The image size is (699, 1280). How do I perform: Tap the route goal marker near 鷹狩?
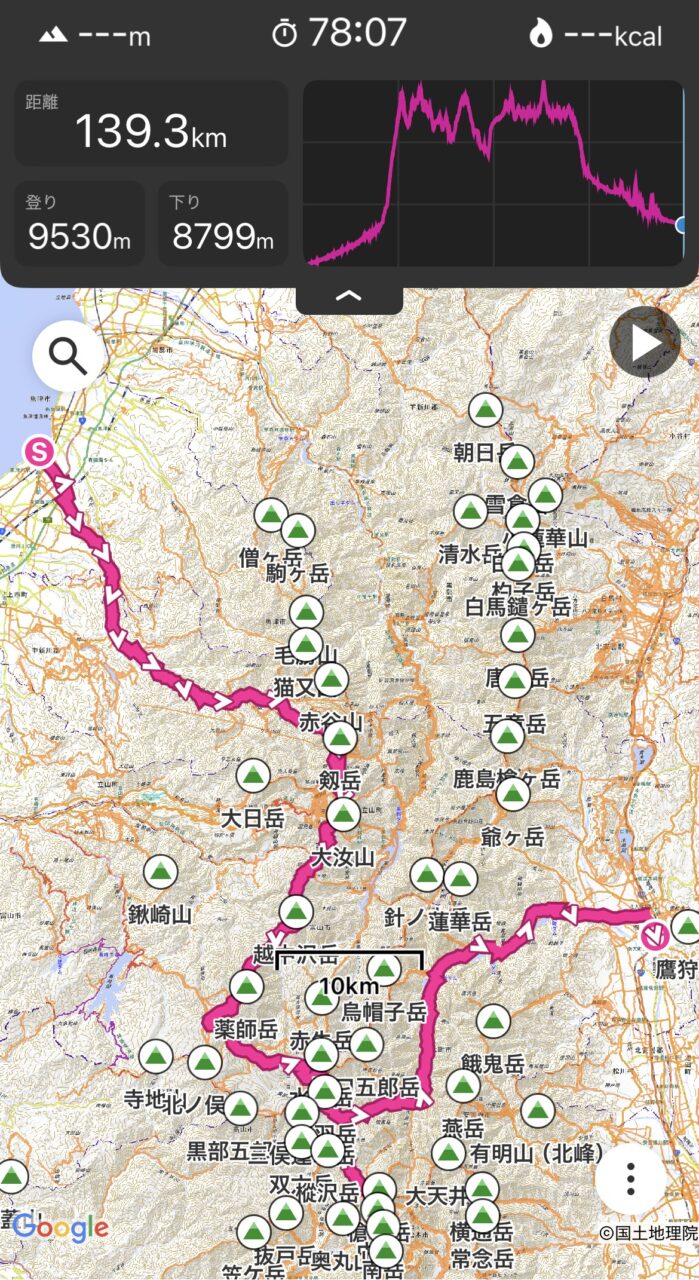coord(656,936)
